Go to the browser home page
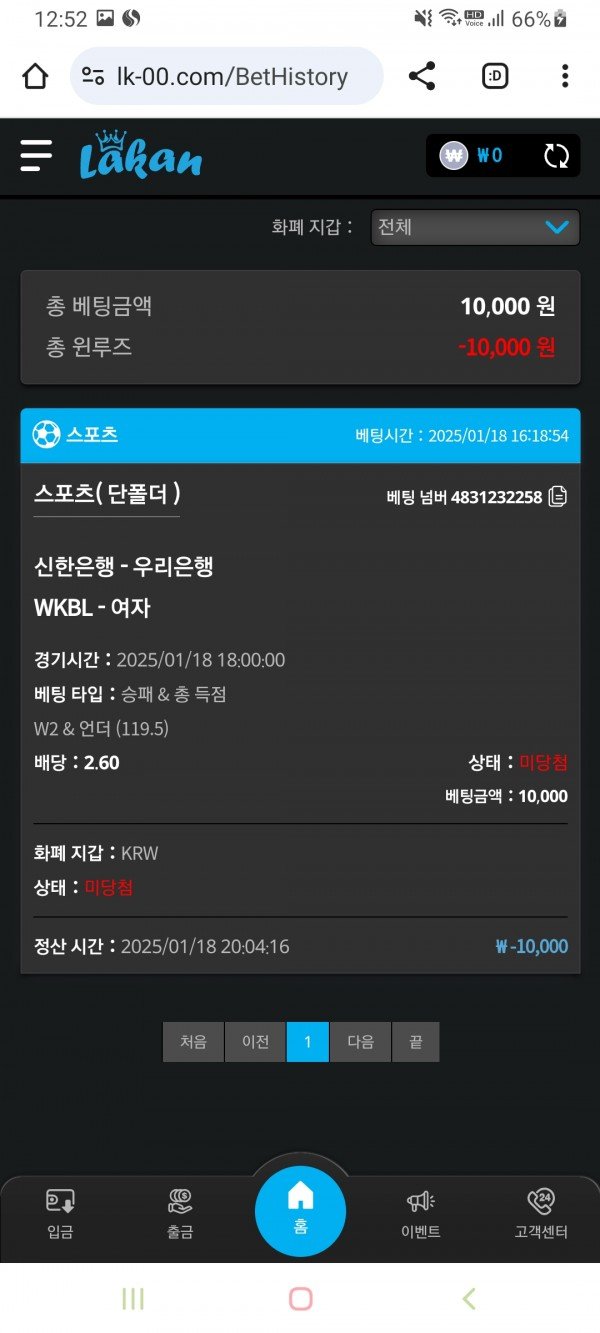Viewport: 600px width, 1333px height. (x=35, y=76)
